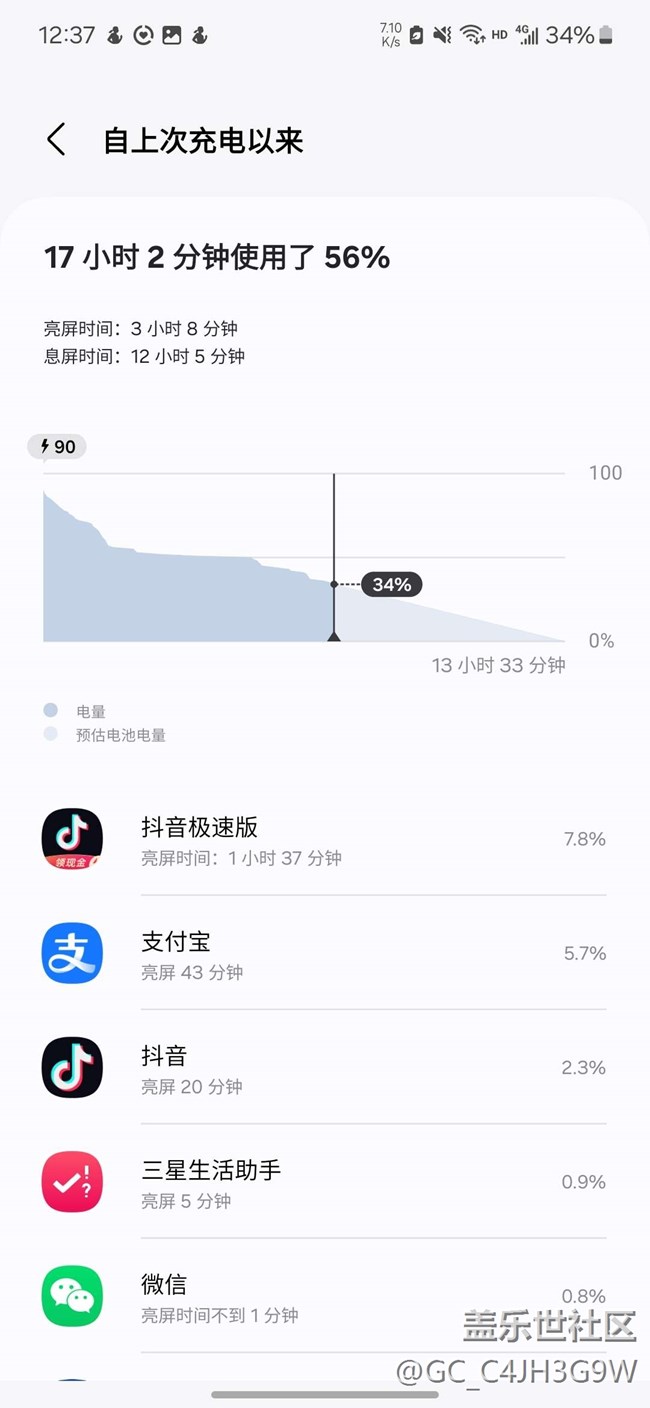Viewport: 650px width, 1408px height.
Task: Go back from 自上次充电以来 page
Action: [56, 140]
